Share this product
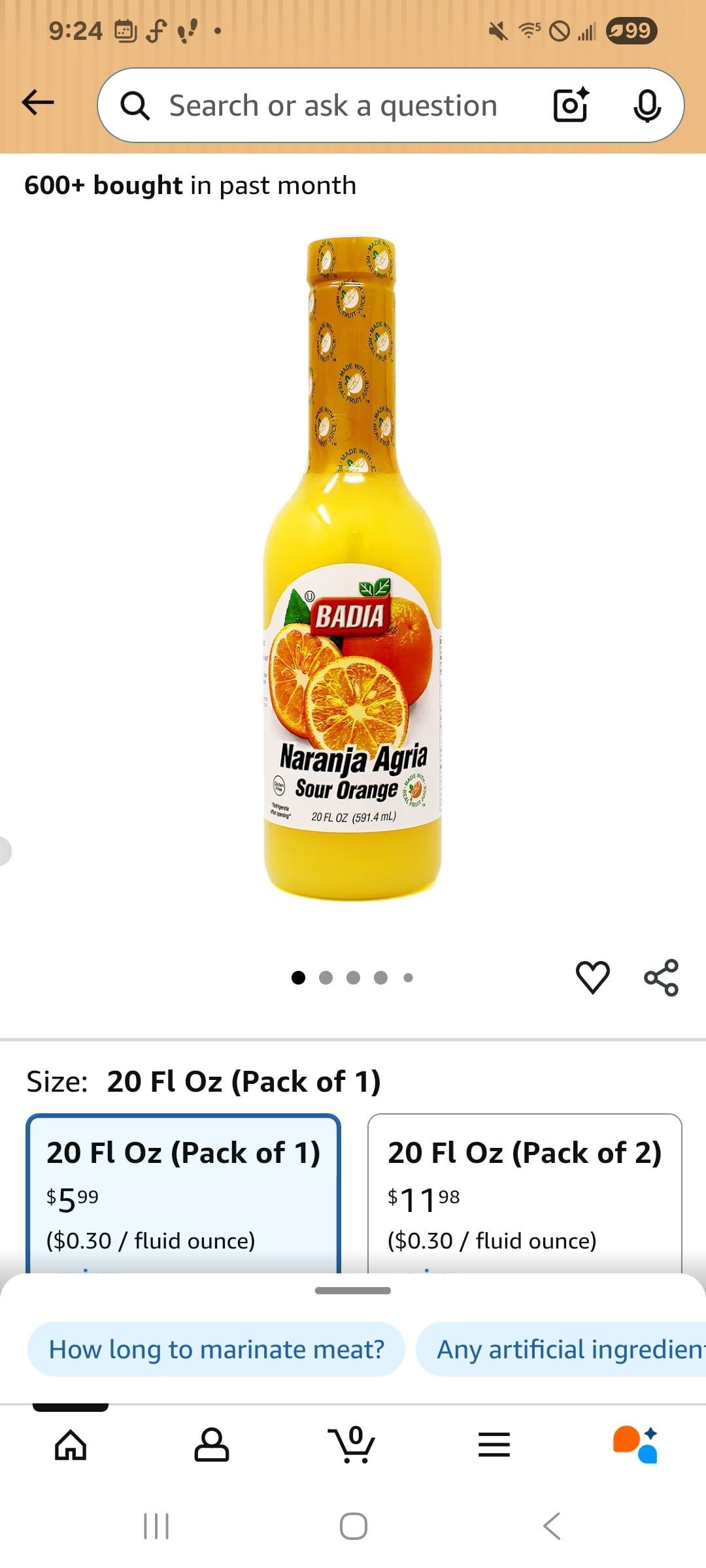 [x=661, y=977]
